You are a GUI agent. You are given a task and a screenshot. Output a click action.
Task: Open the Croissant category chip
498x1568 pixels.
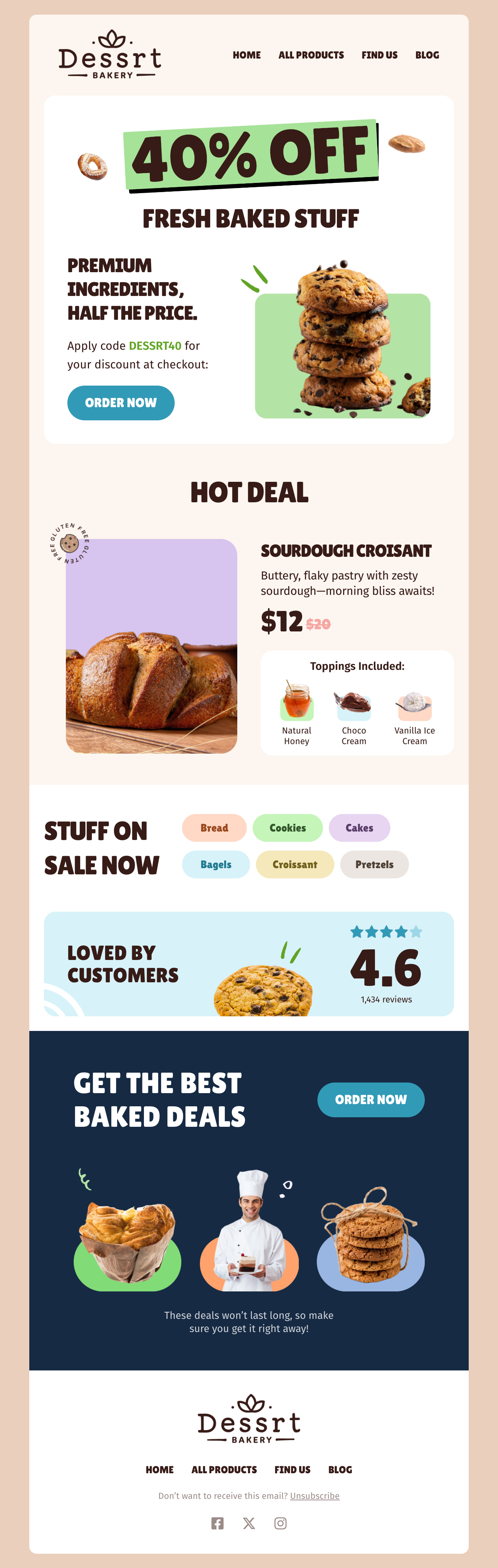tap(294, 864)
